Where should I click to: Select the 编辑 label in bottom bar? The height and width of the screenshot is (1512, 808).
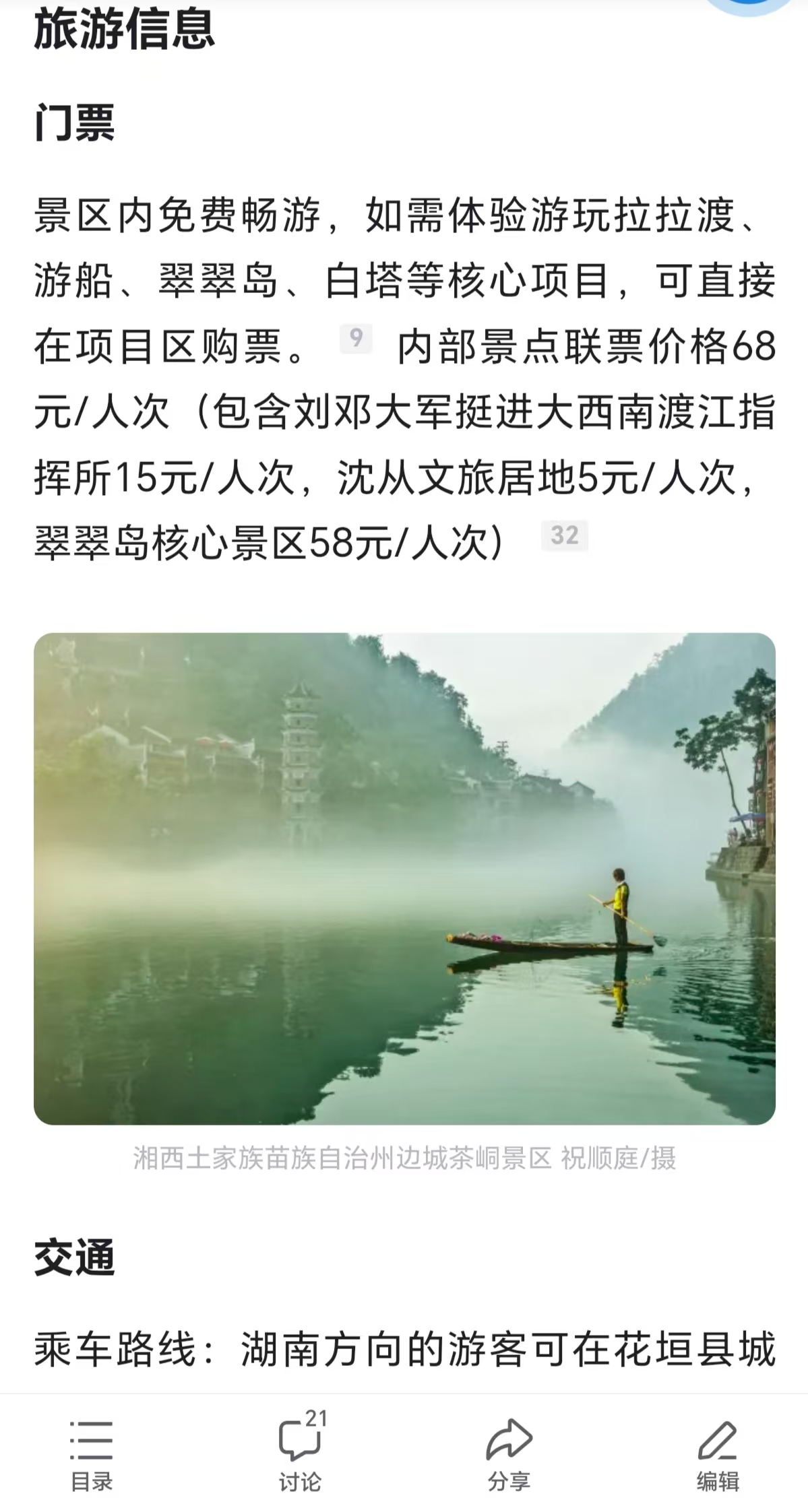tap(718, 1480)
